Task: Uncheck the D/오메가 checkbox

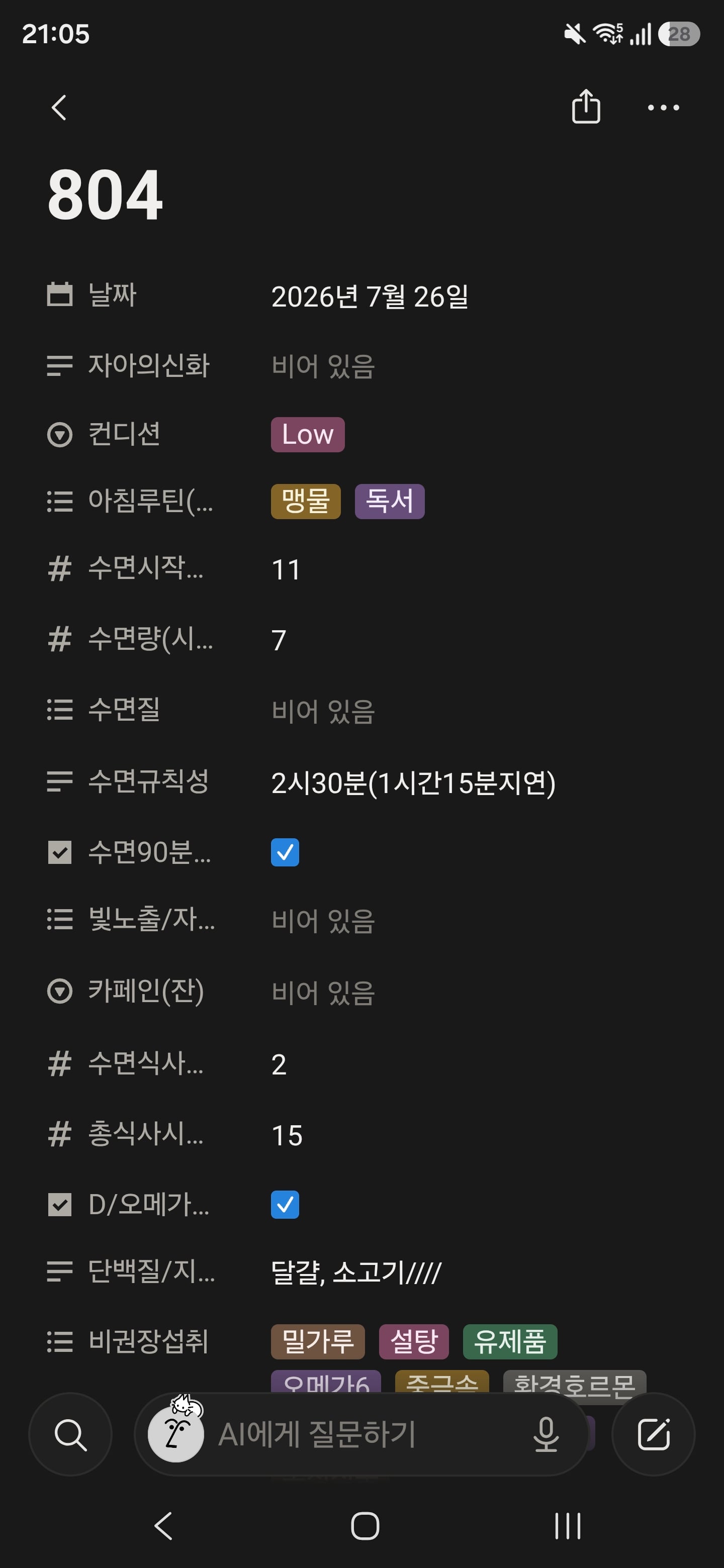Action: [285, 1204]
